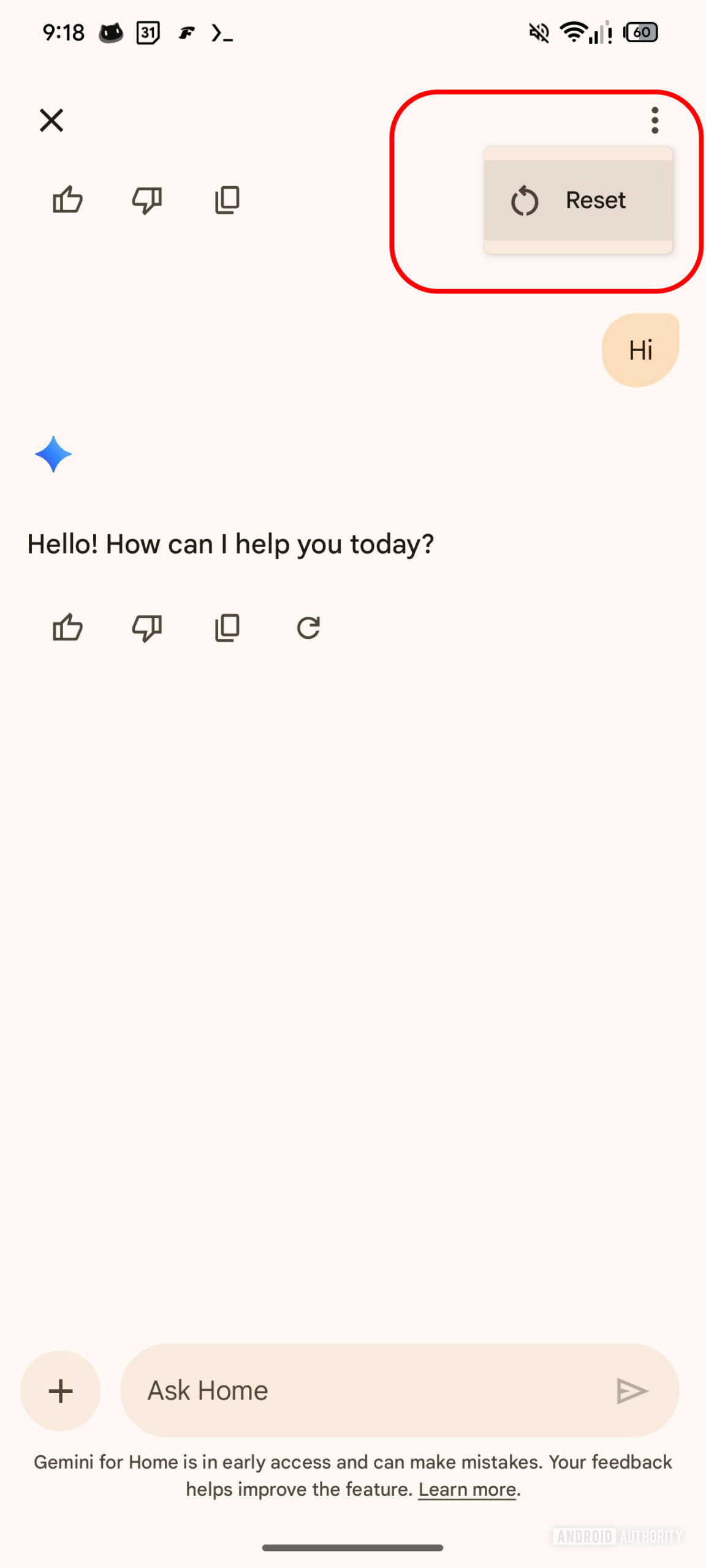Image resolution: width=706 pixels, height=1568 pixels.
Task: Close the Gemini chat screen
Action: 51,120
